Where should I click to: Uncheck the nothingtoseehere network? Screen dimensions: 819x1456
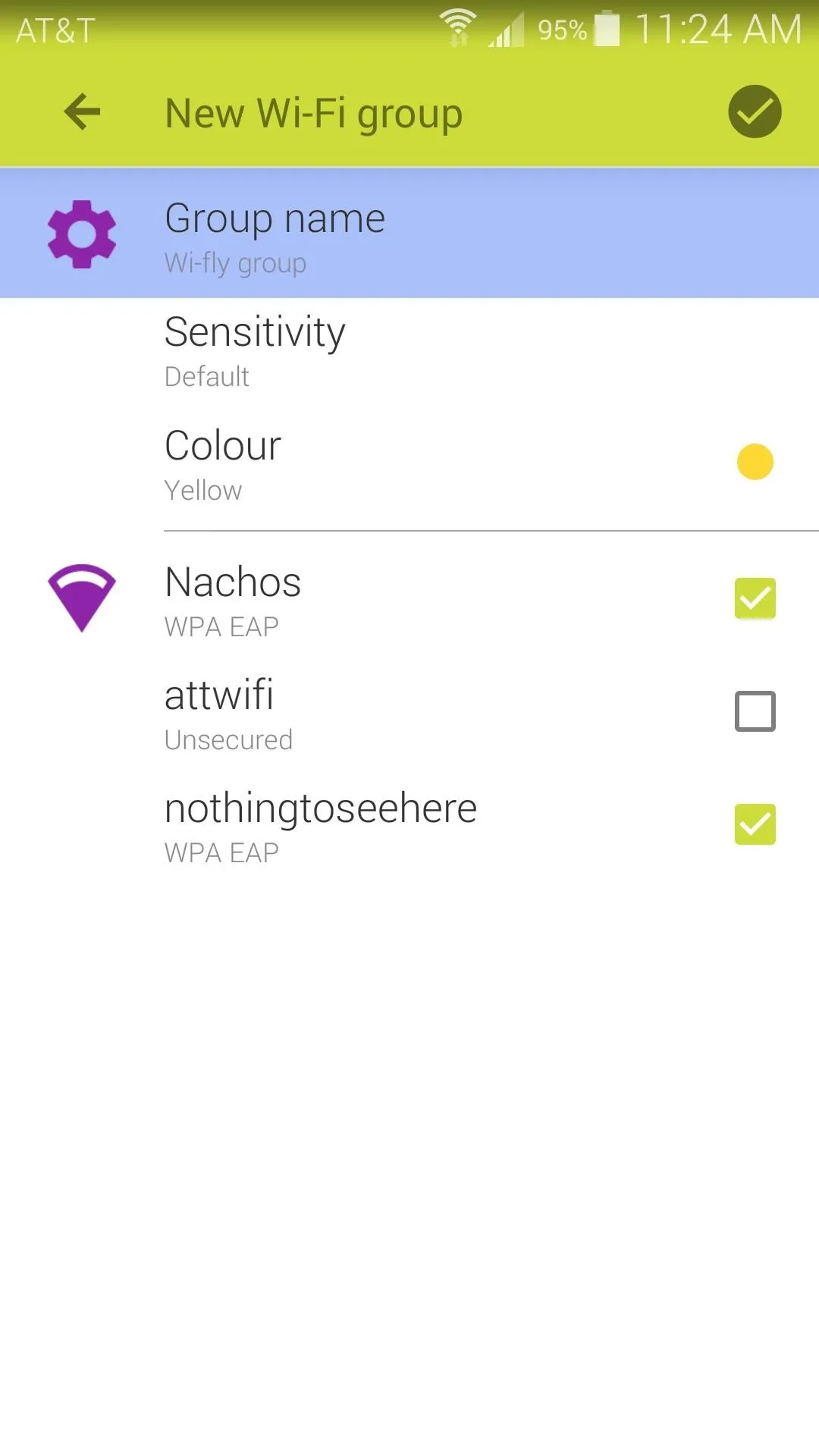coord(755,824)
